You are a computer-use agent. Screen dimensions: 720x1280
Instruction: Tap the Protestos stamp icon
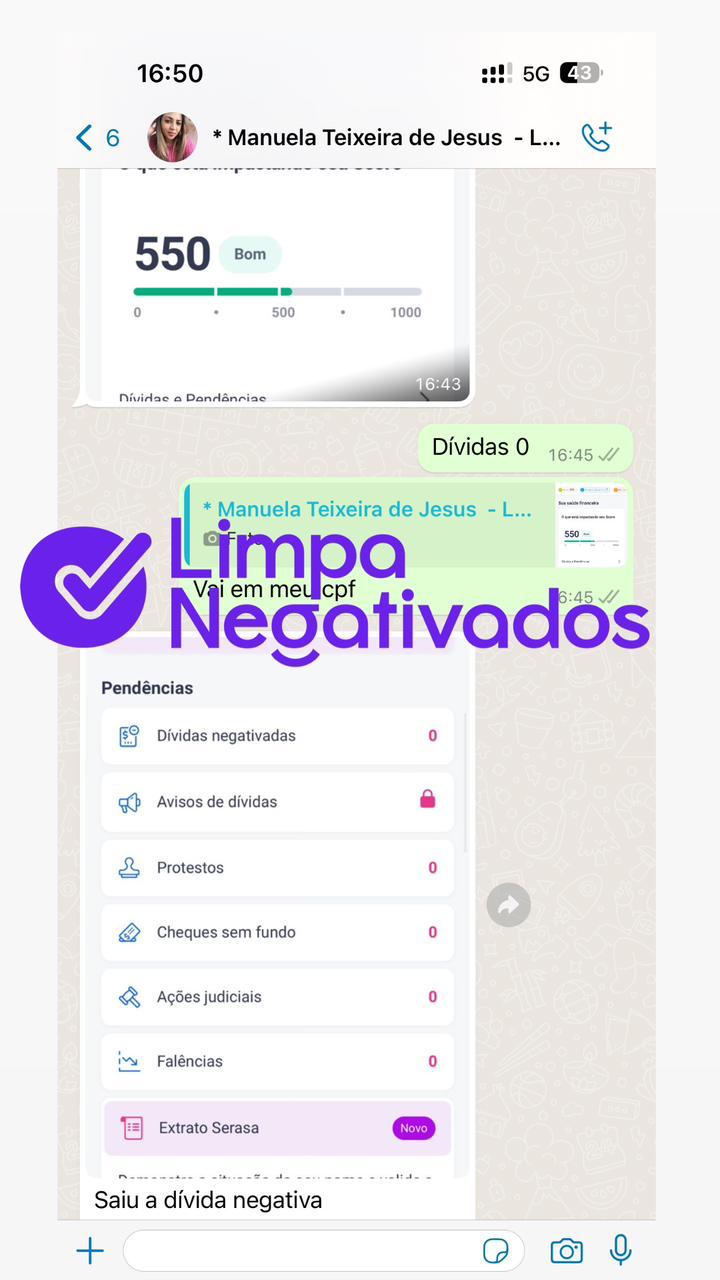pyautogui.click(x=128, y=867)
